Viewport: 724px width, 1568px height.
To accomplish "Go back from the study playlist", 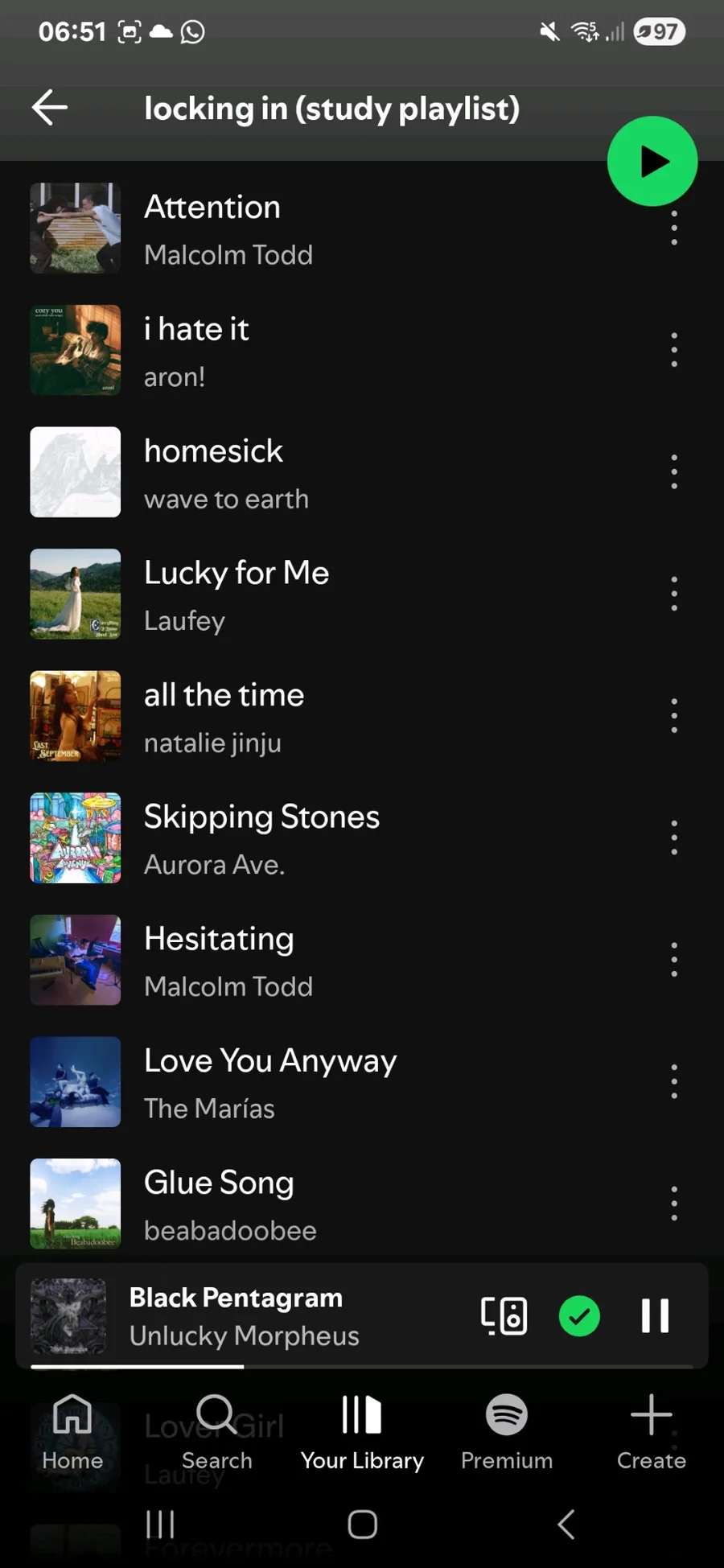I will (x=50, y=108).
